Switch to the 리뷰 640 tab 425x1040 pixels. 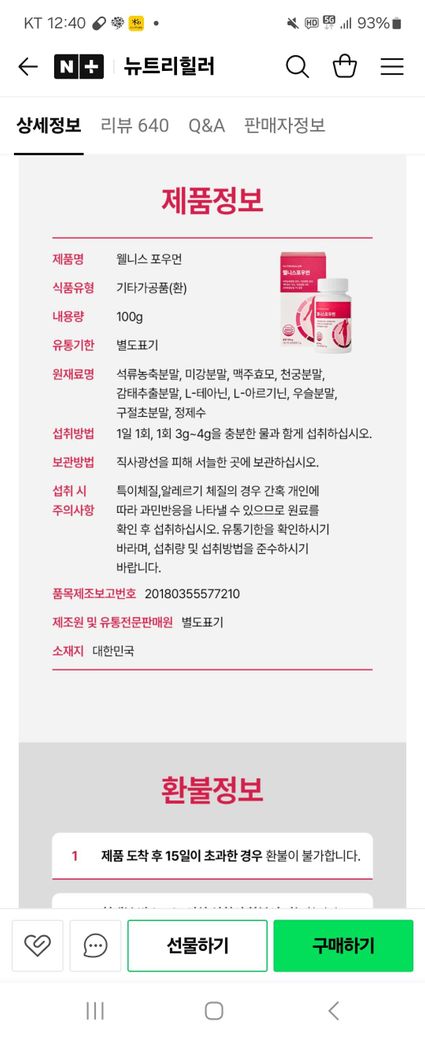point(135,125)
